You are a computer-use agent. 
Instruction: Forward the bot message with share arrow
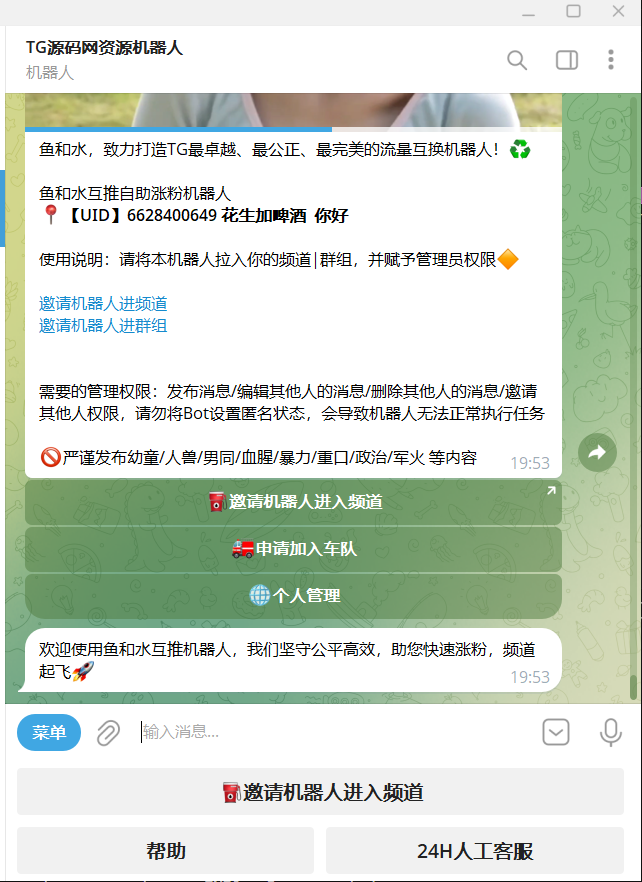tap(597, 453)
